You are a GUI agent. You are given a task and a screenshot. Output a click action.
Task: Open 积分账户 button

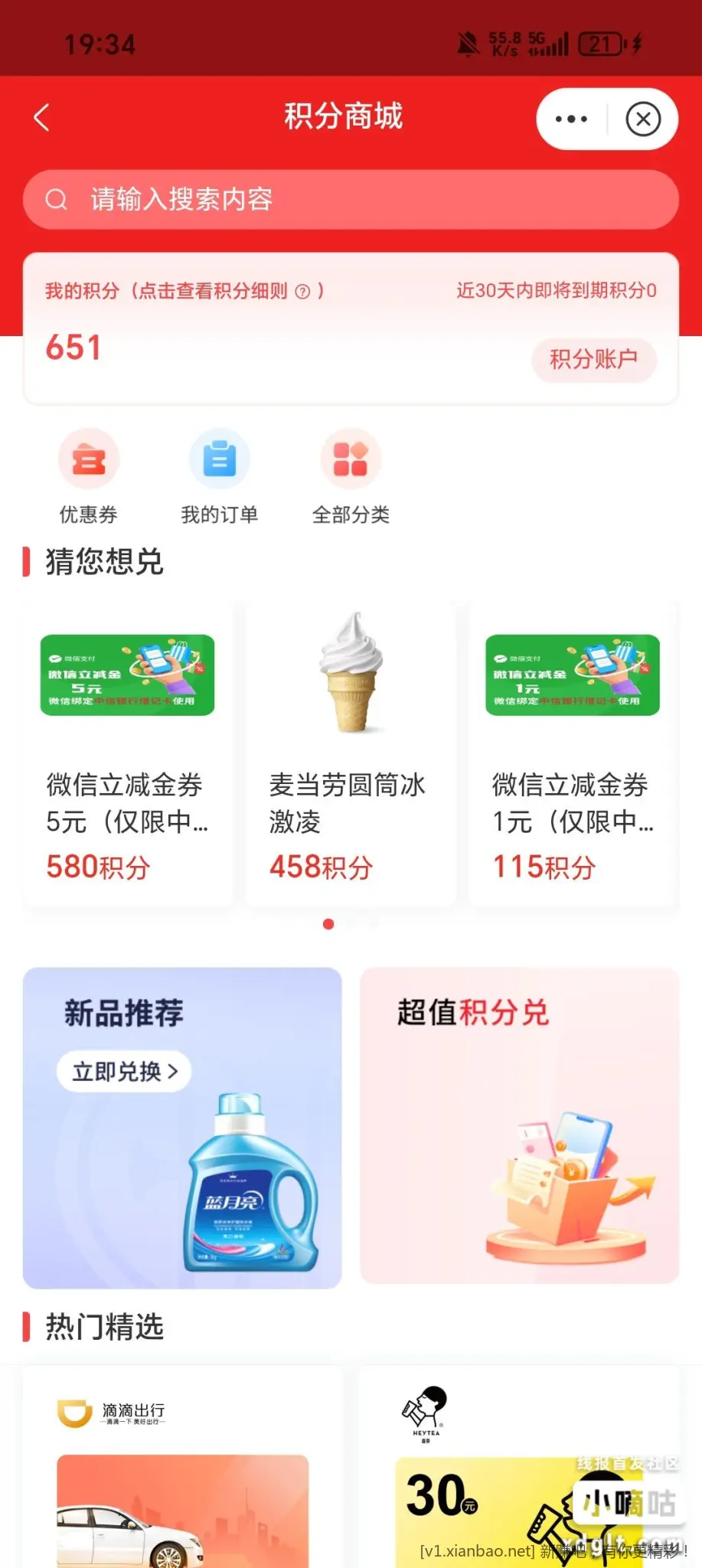pos(593,359)
